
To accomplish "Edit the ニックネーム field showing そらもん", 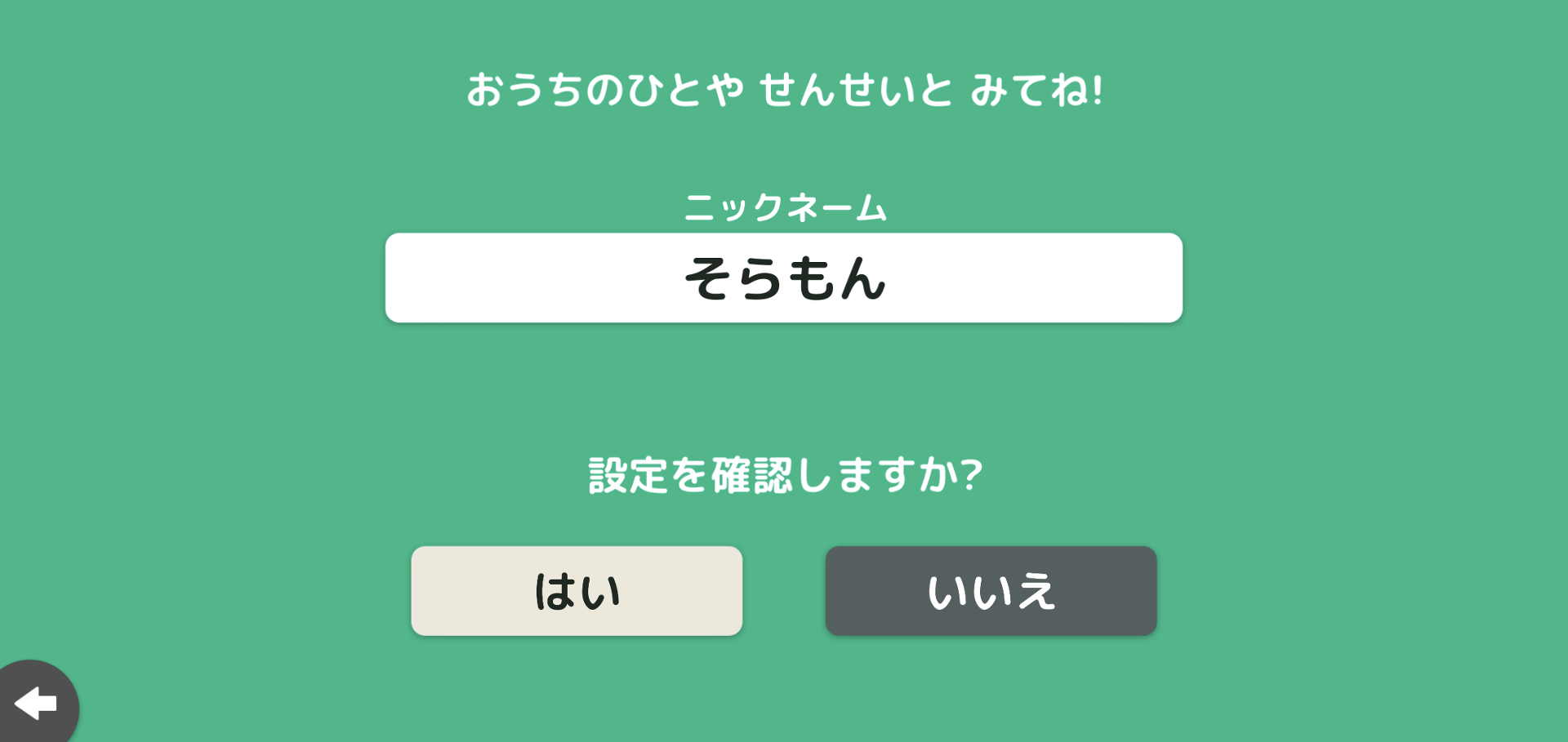I will (783, 278).
